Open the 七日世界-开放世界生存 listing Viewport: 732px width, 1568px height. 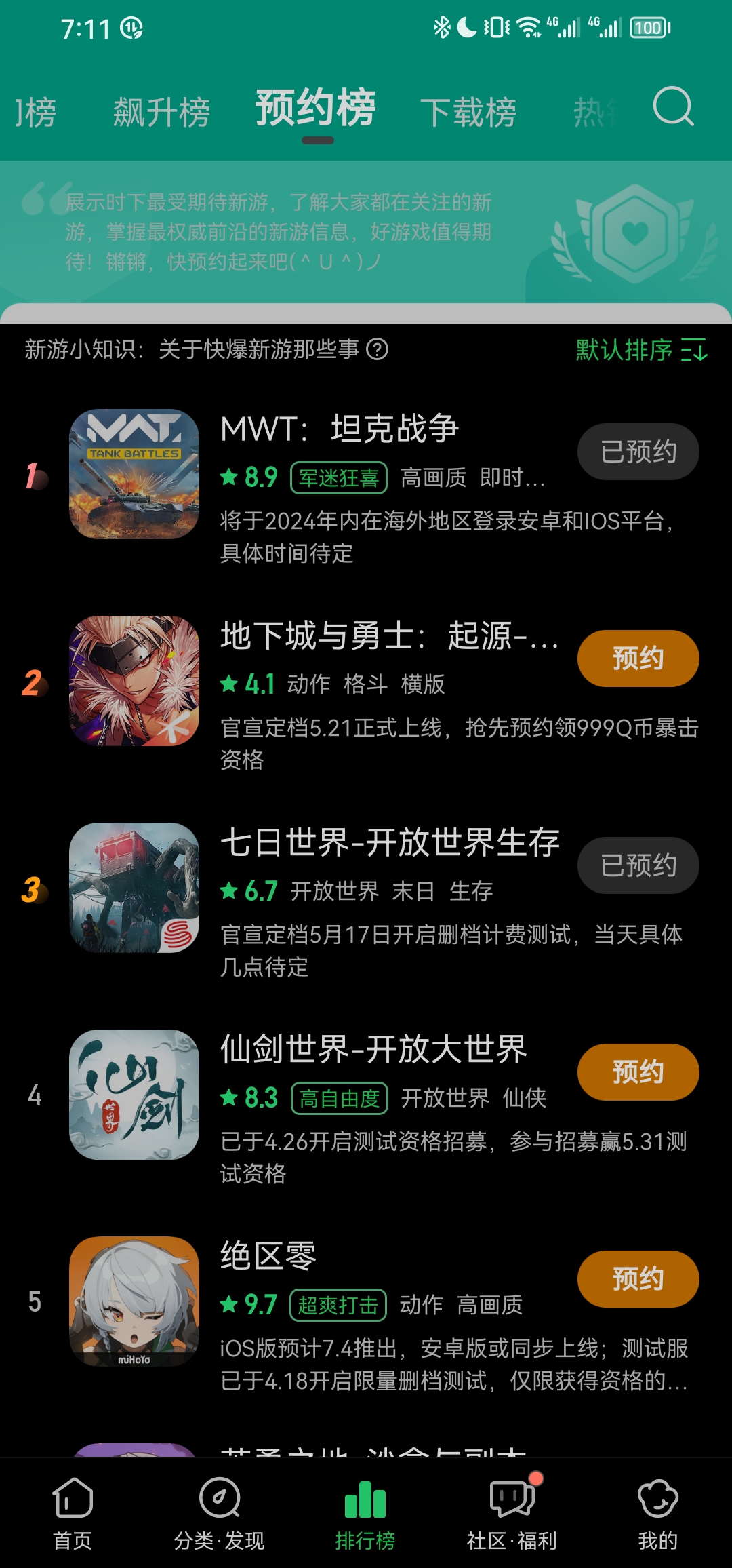click(389, 843)
